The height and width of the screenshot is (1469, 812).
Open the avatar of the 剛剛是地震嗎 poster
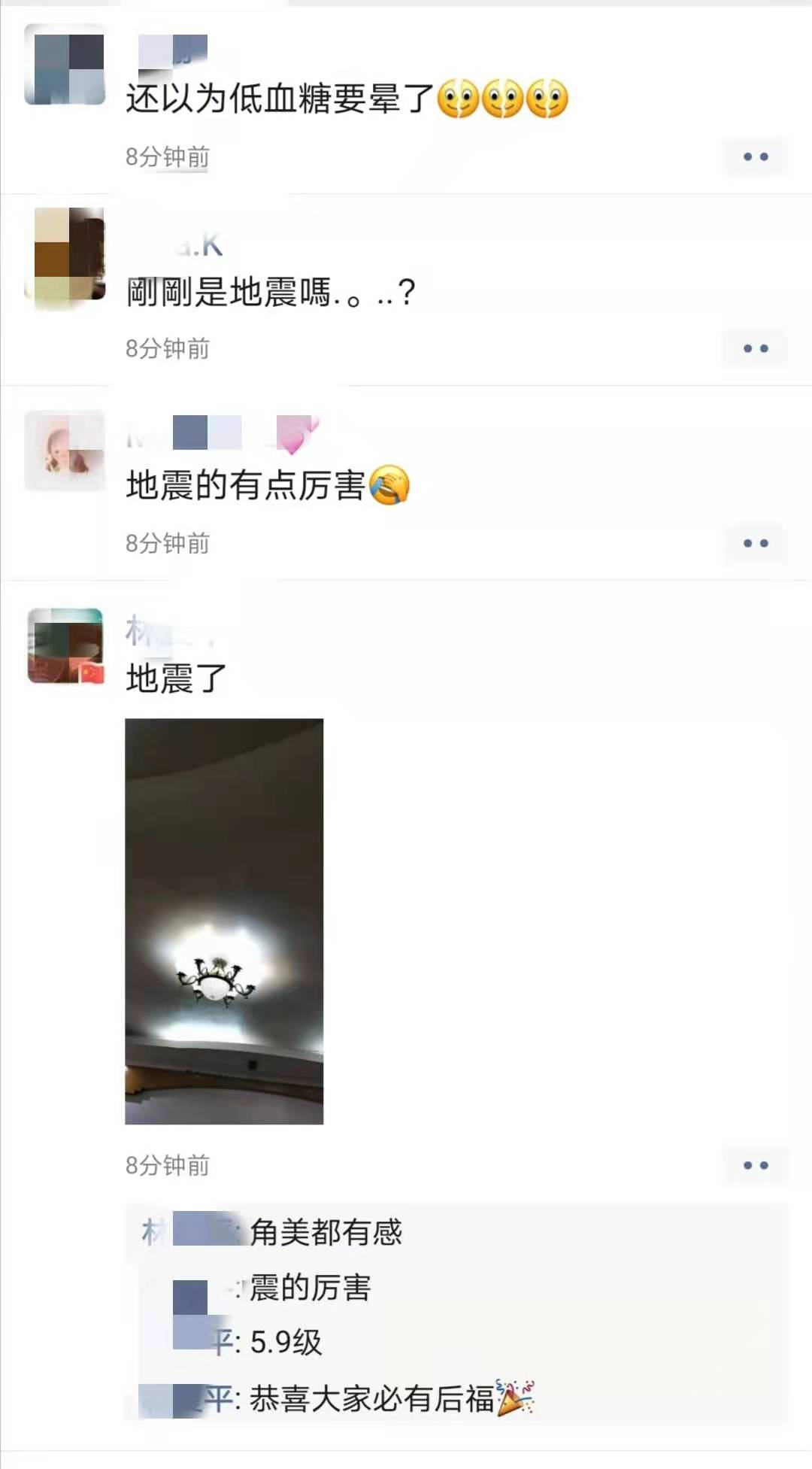coord(65,256)
